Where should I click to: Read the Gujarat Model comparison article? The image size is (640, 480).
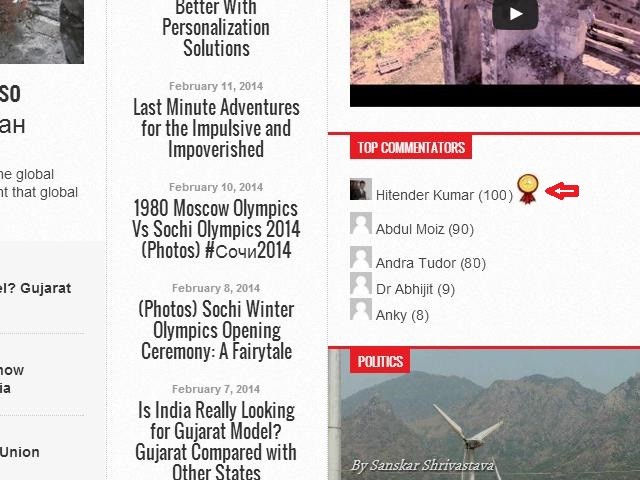click(x=216, y=440)
